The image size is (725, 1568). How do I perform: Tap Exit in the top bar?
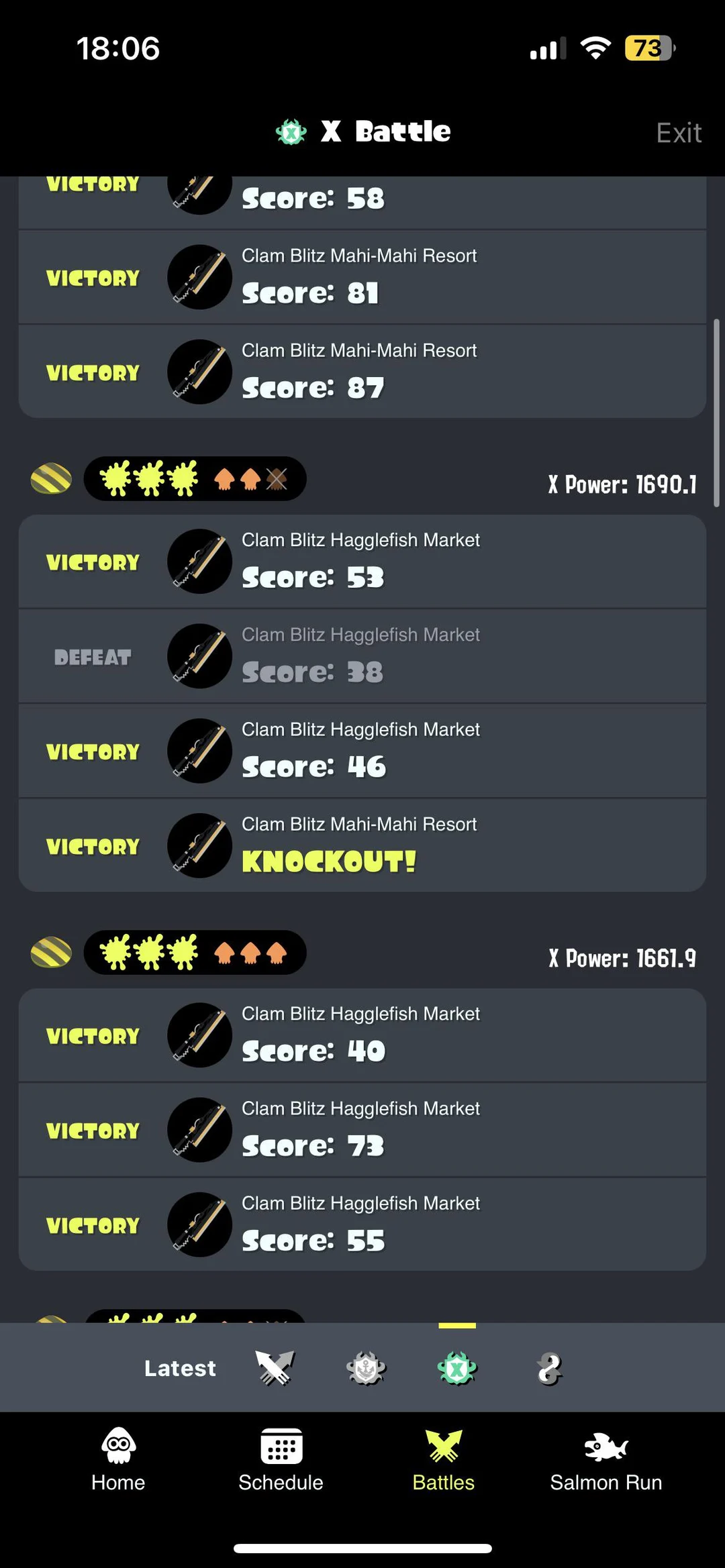pos(678,133)
